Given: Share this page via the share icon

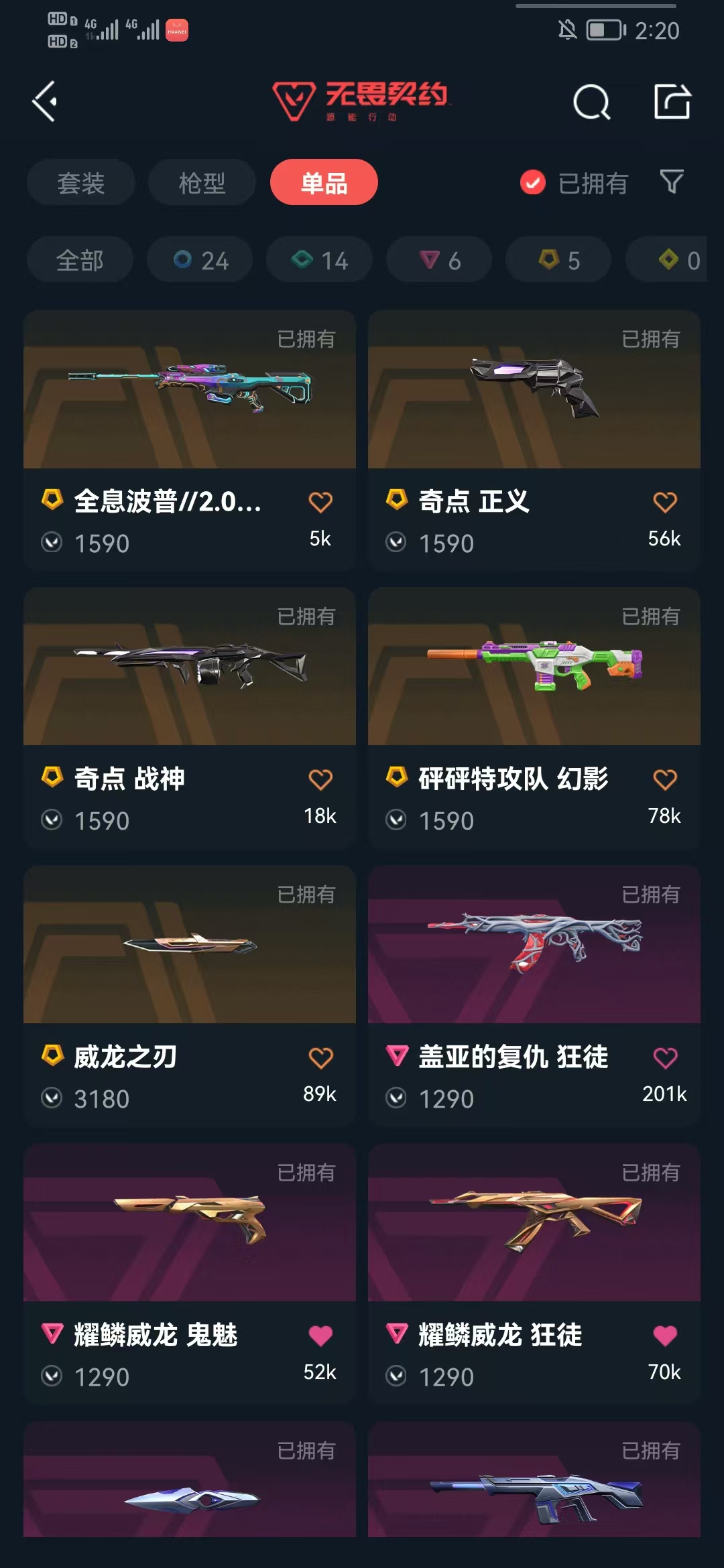Looking at the screenshot, I should tap(672, 102).
